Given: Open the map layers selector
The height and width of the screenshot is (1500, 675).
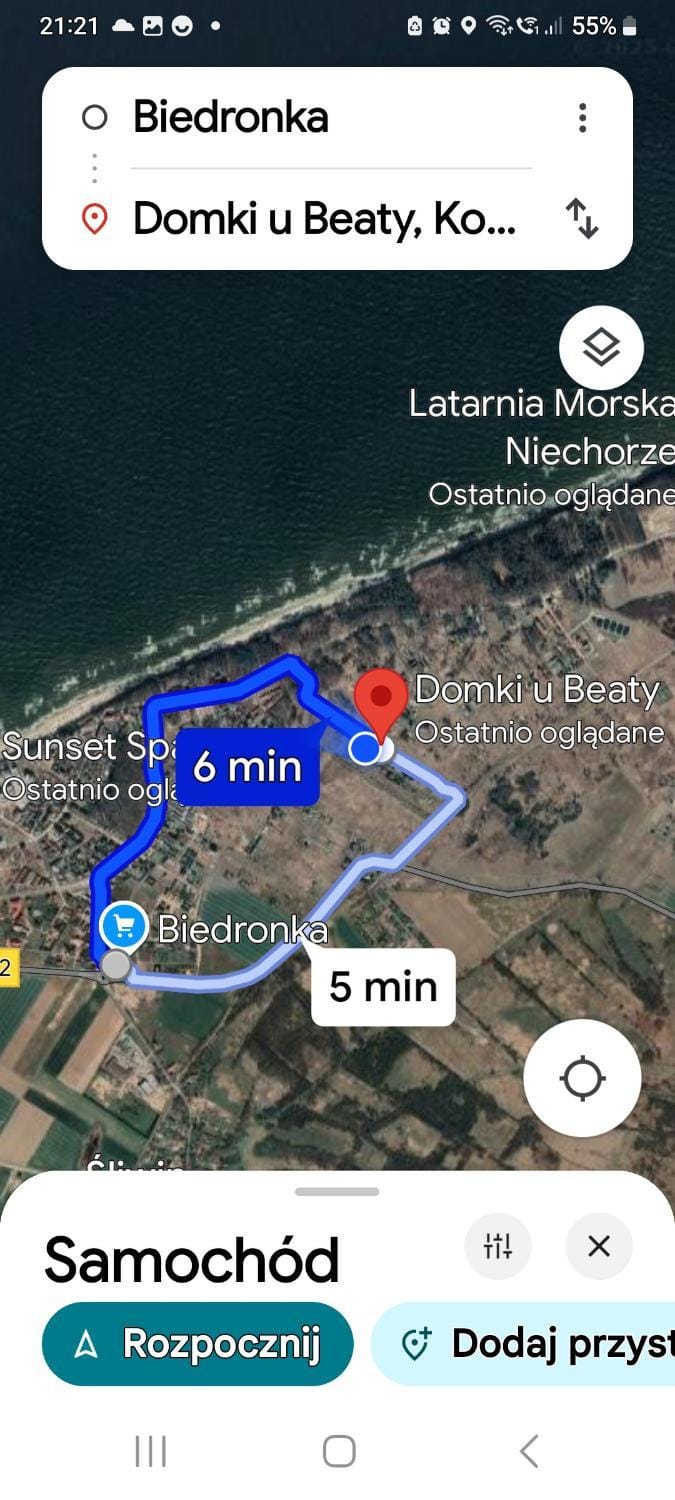Looking at the screenshot, I should 601,348.
